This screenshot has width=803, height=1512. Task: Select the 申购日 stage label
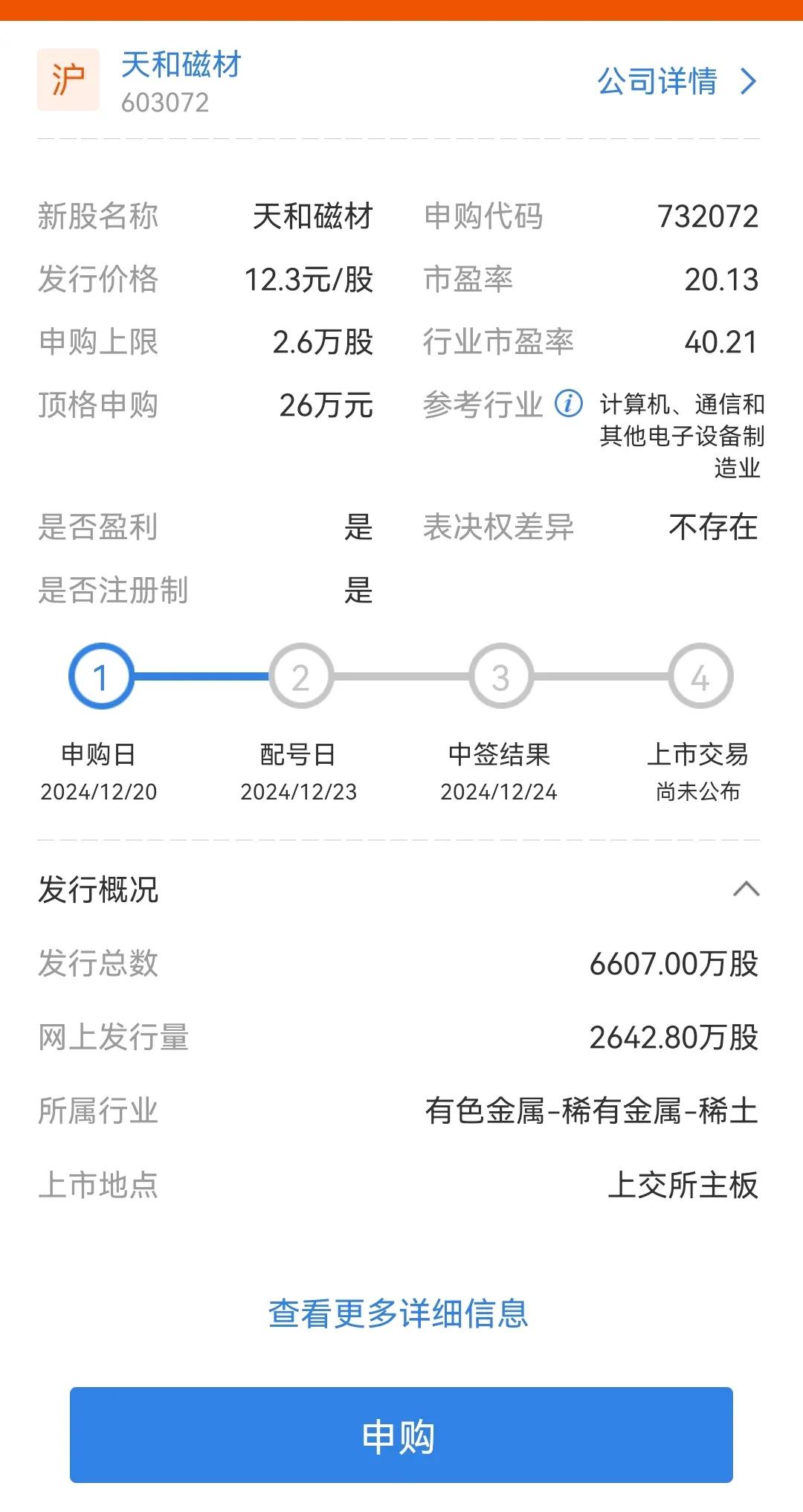point(99,755)
